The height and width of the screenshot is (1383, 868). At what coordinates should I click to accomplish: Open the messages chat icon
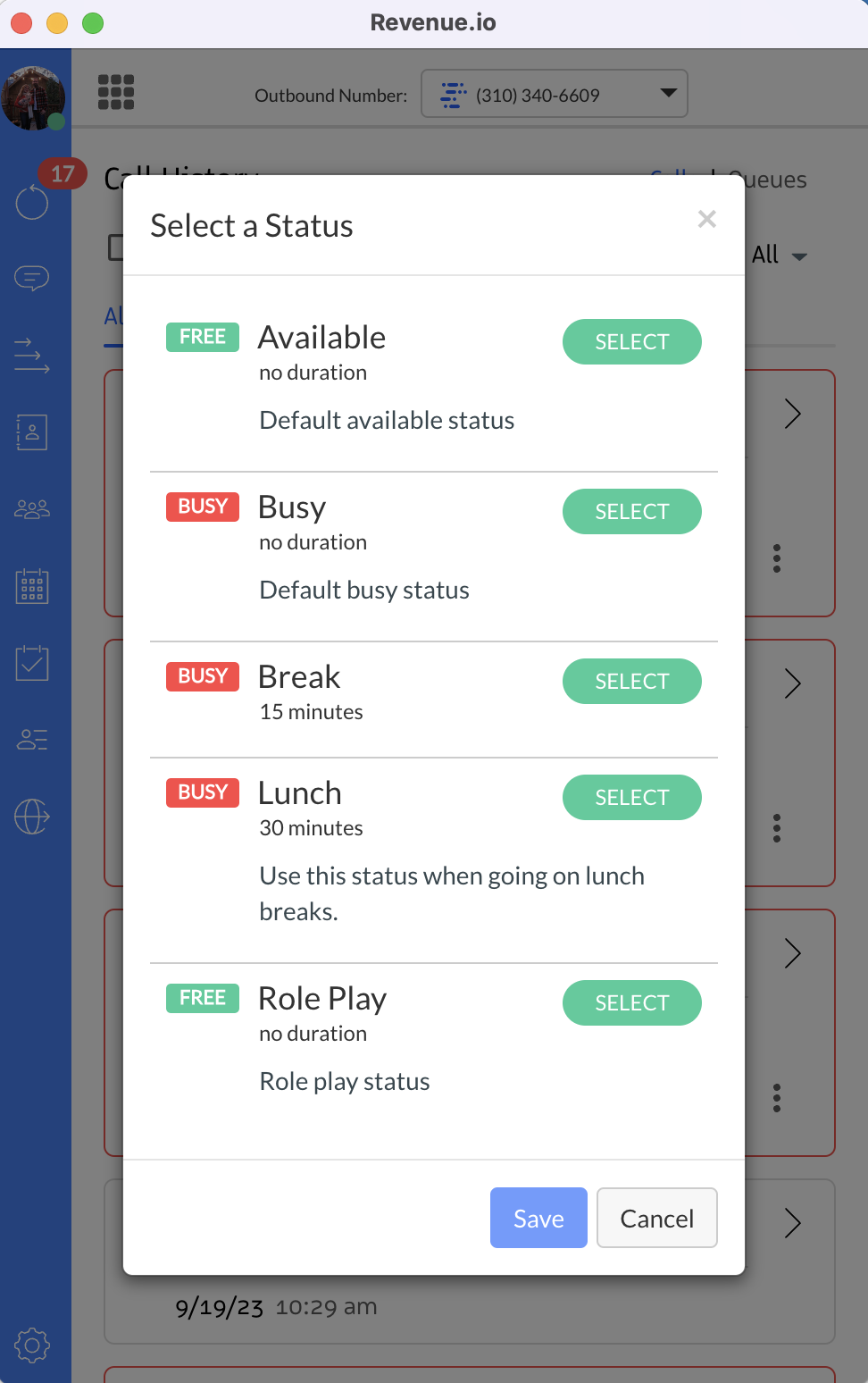[x=32, y=279]
